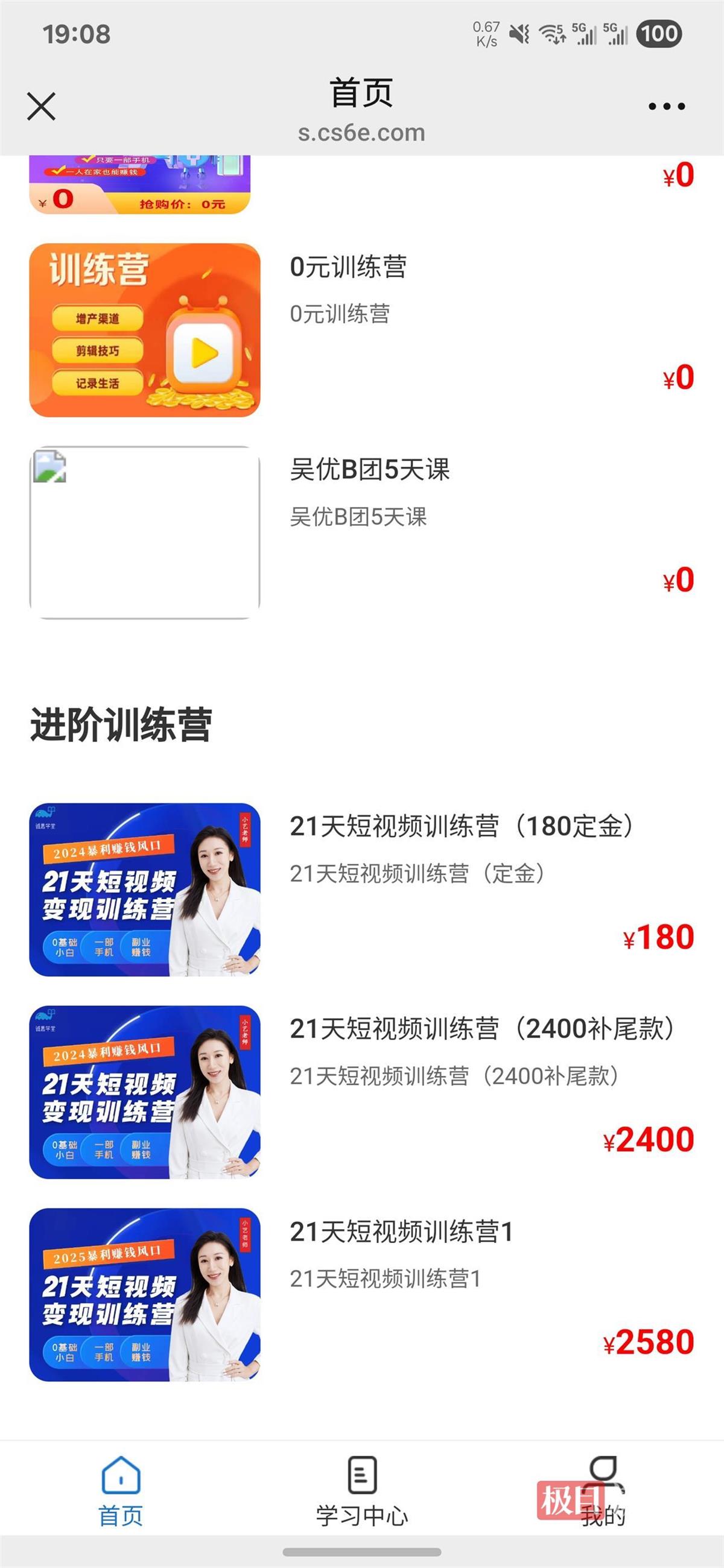Viewport: 724px width, 1568px height.
Task: Close the web page with the X
Action: pyautogui.click(x=42, y=107)
